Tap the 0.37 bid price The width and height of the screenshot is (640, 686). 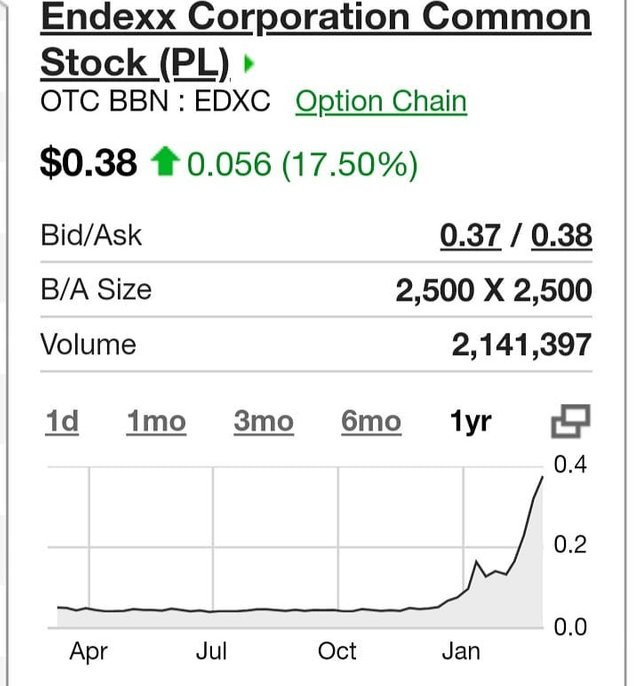pyautogui.click(x=470, y=236)
